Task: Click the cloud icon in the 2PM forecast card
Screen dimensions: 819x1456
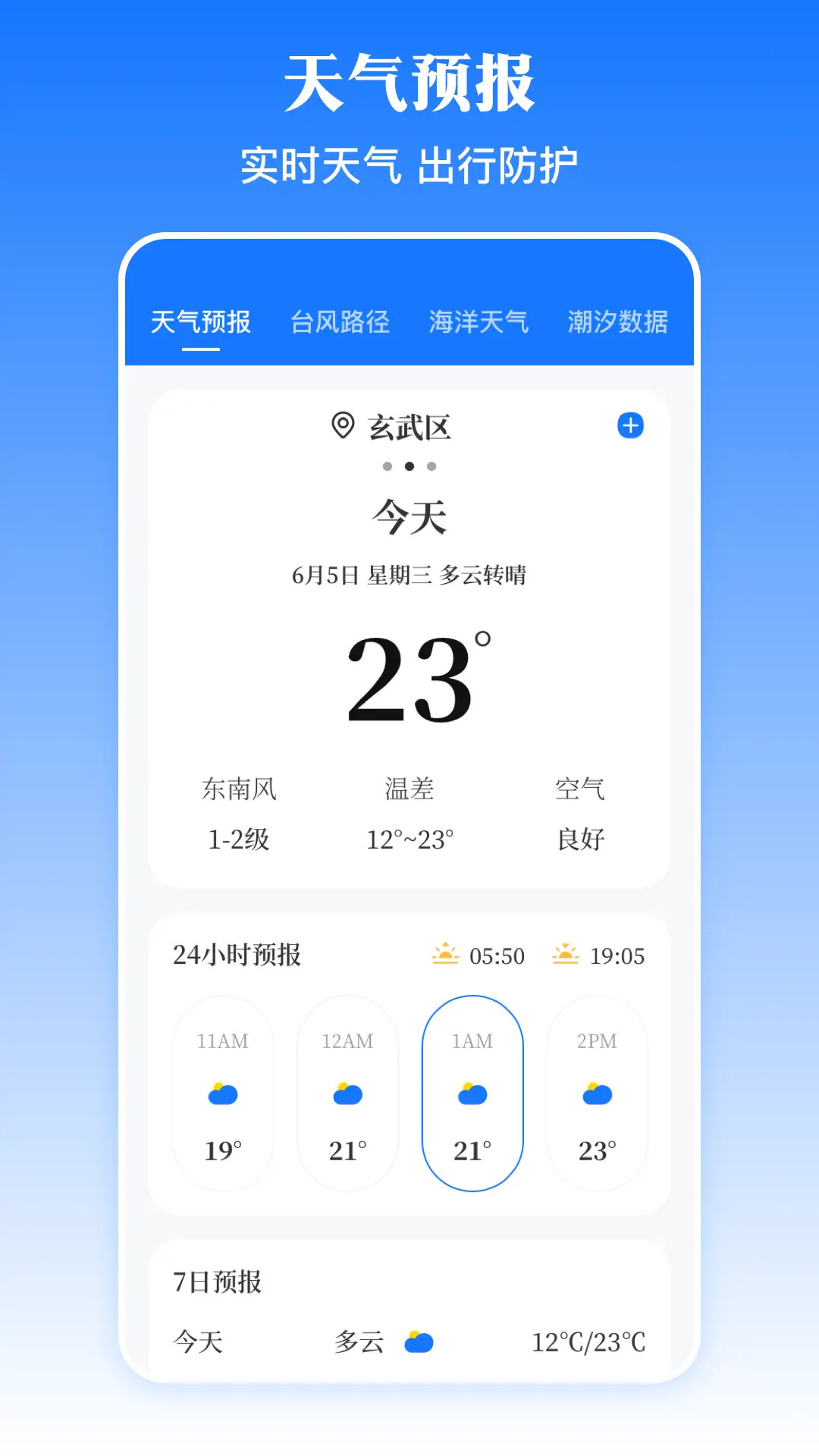Action: point(598,1094)
